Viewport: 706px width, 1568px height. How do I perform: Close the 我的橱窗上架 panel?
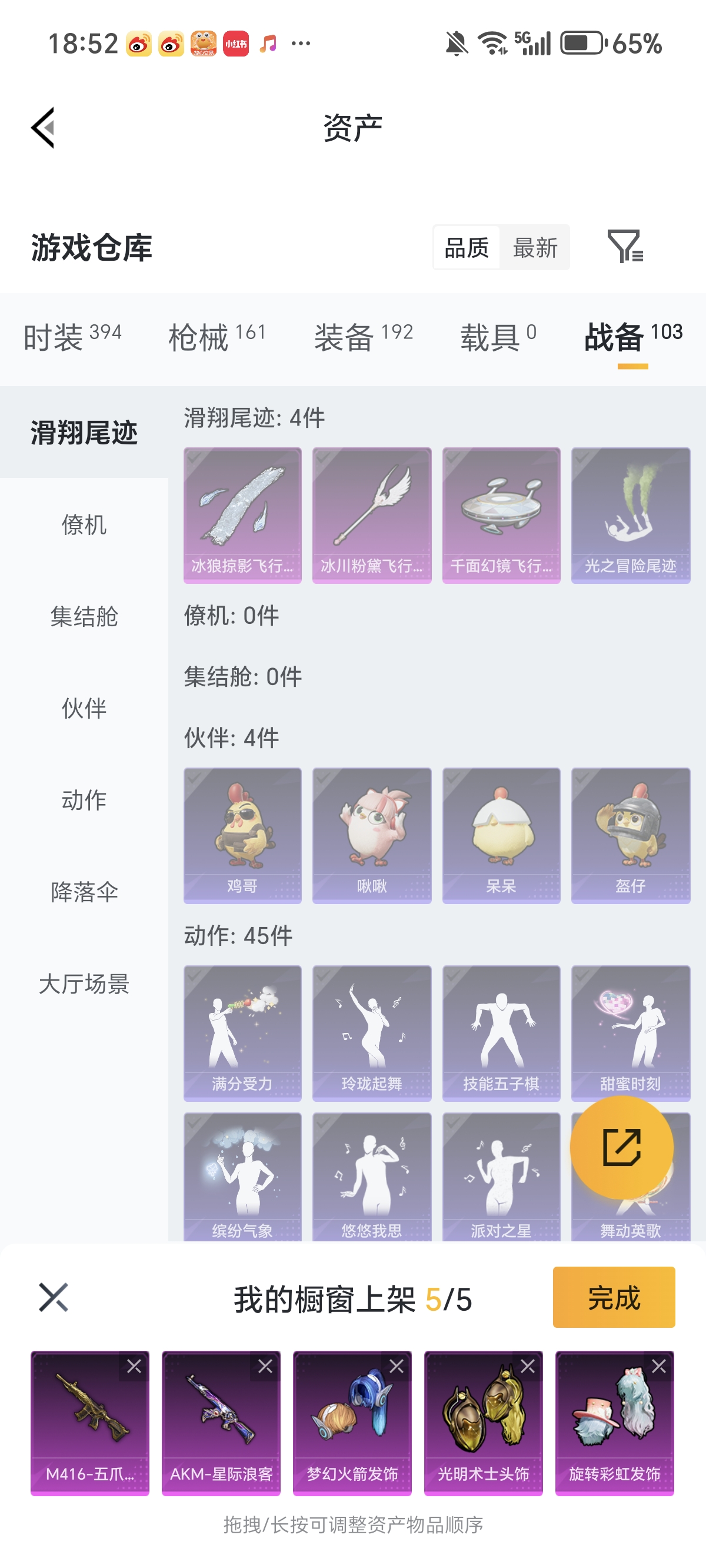click(x=54, y=1297)
